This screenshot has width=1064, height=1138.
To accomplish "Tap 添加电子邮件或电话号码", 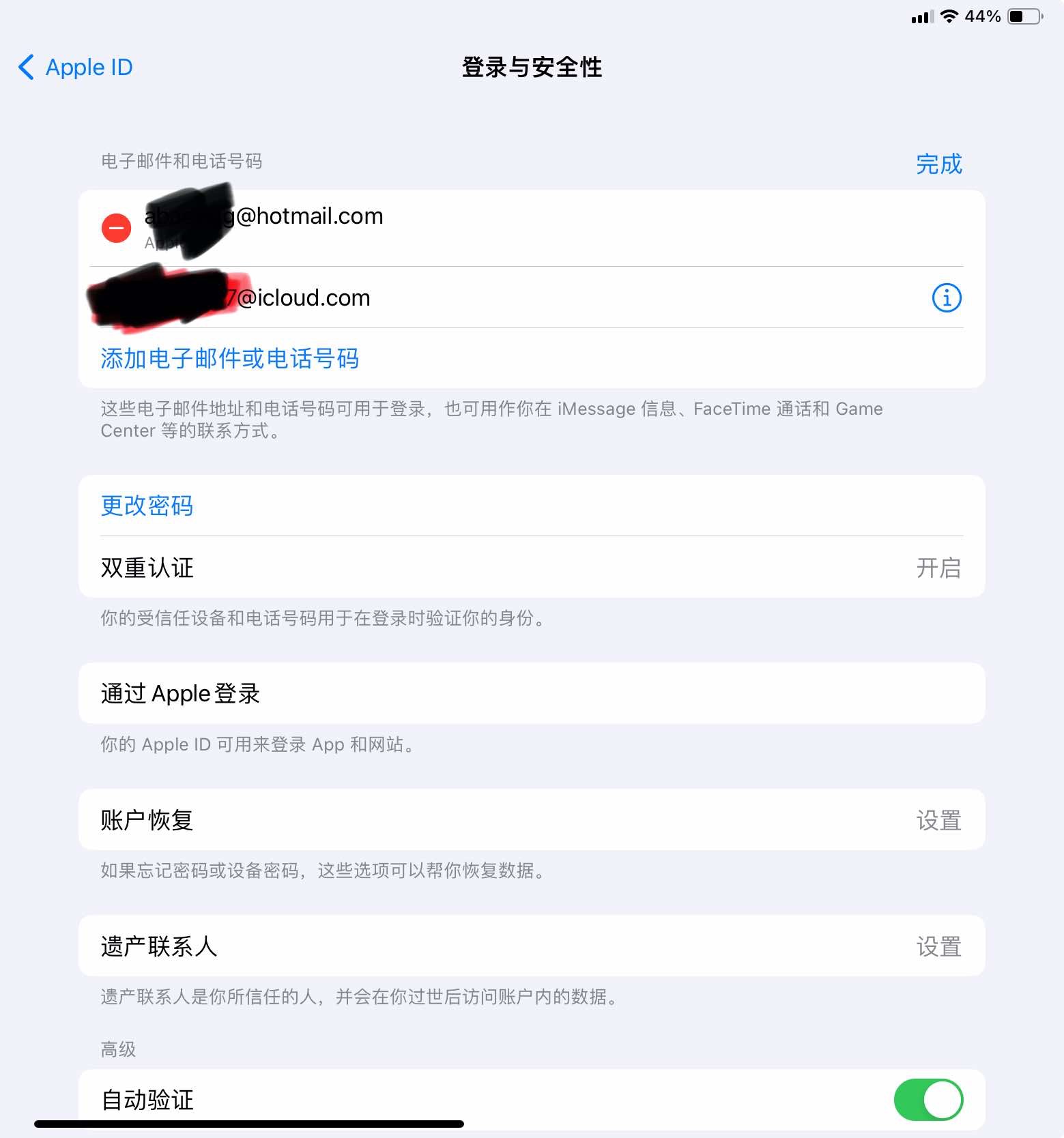I will [229, 358].
